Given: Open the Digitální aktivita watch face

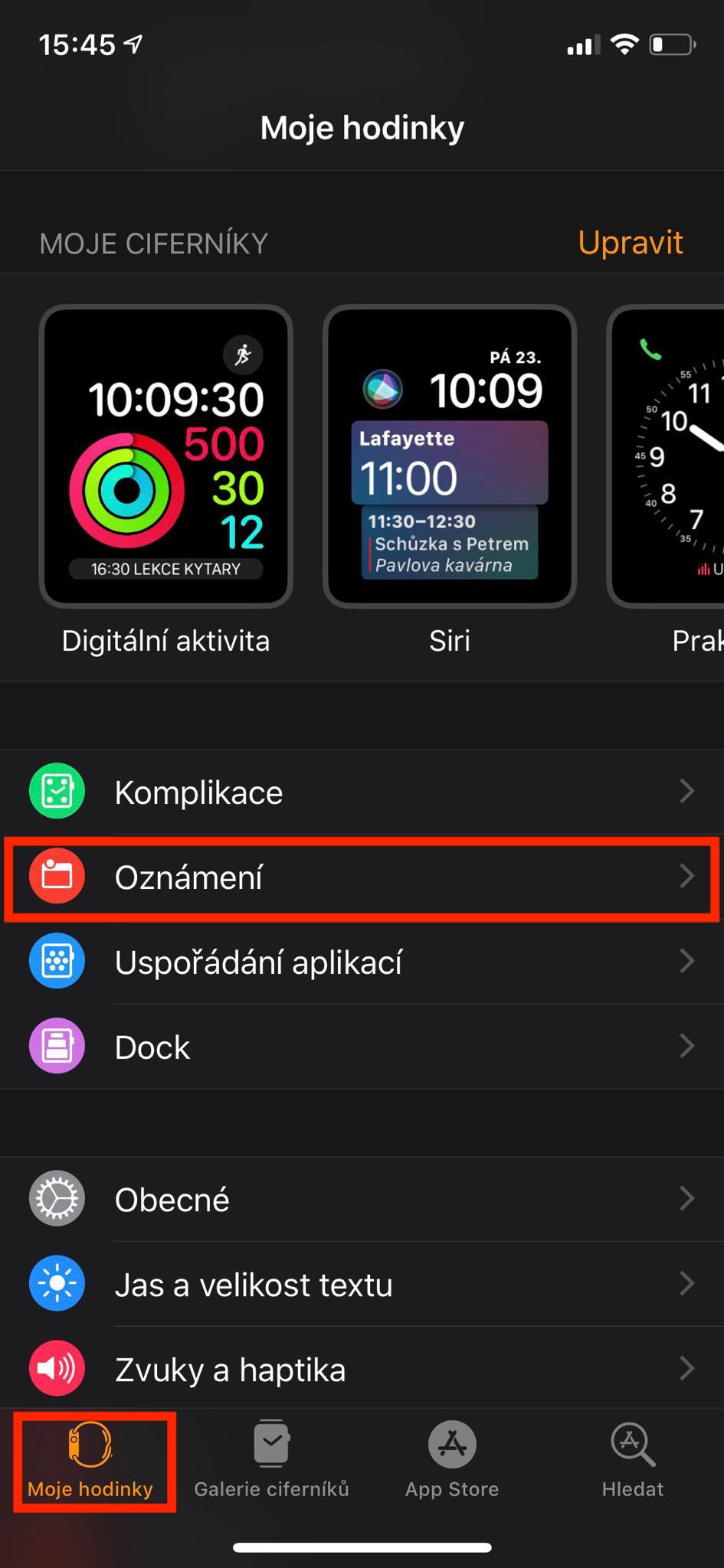Looking at the screenshot, I should [x=165, y=456].
